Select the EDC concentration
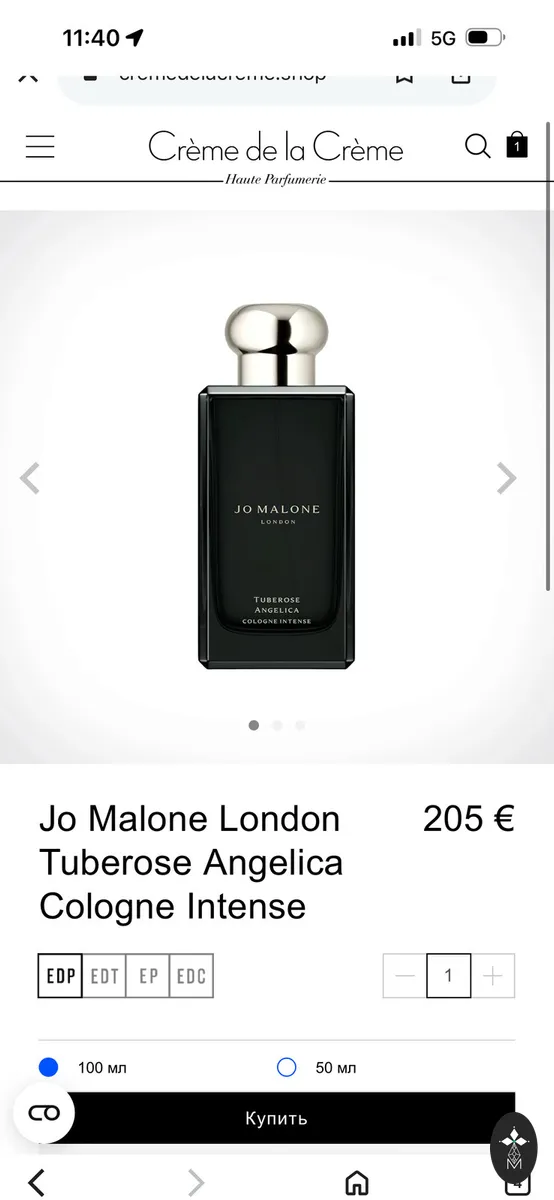 (x=192, y=977)
